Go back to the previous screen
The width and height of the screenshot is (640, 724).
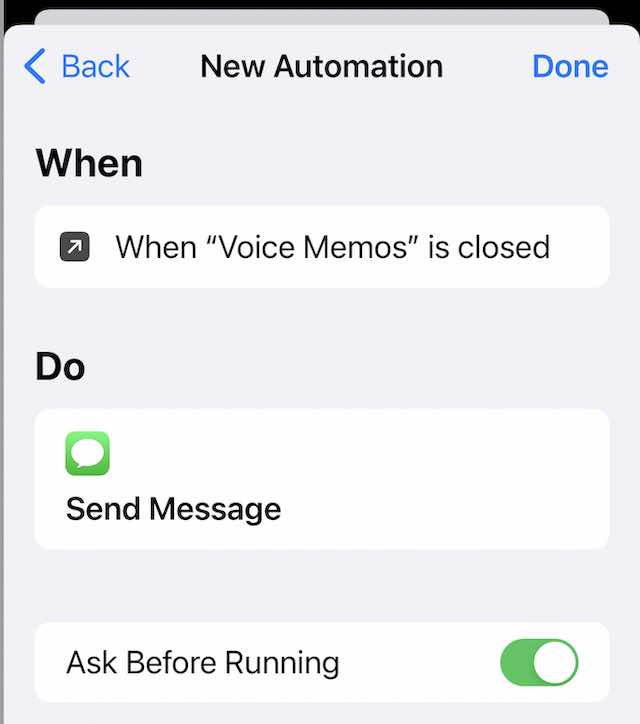tap(77, 67)
